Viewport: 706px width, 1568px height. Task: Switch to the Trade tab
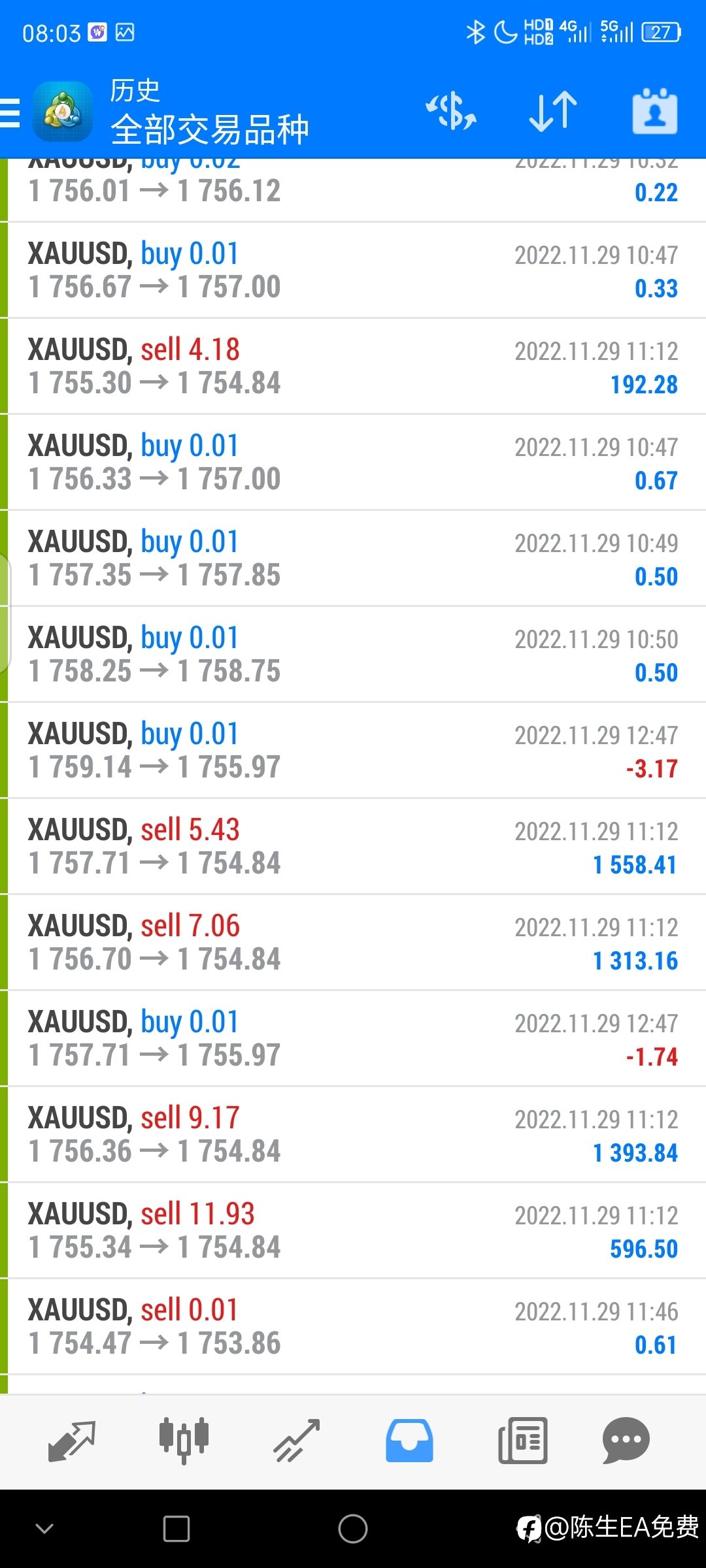(x=297, y=1441)
